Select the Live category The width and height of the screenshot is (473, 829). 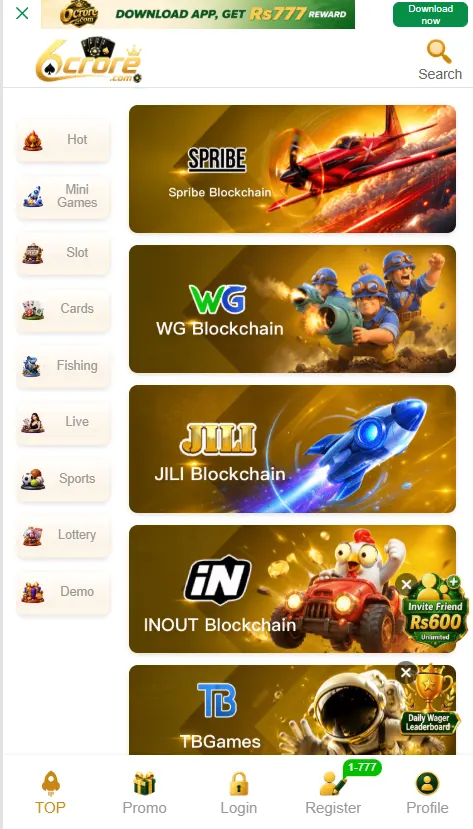63,422
